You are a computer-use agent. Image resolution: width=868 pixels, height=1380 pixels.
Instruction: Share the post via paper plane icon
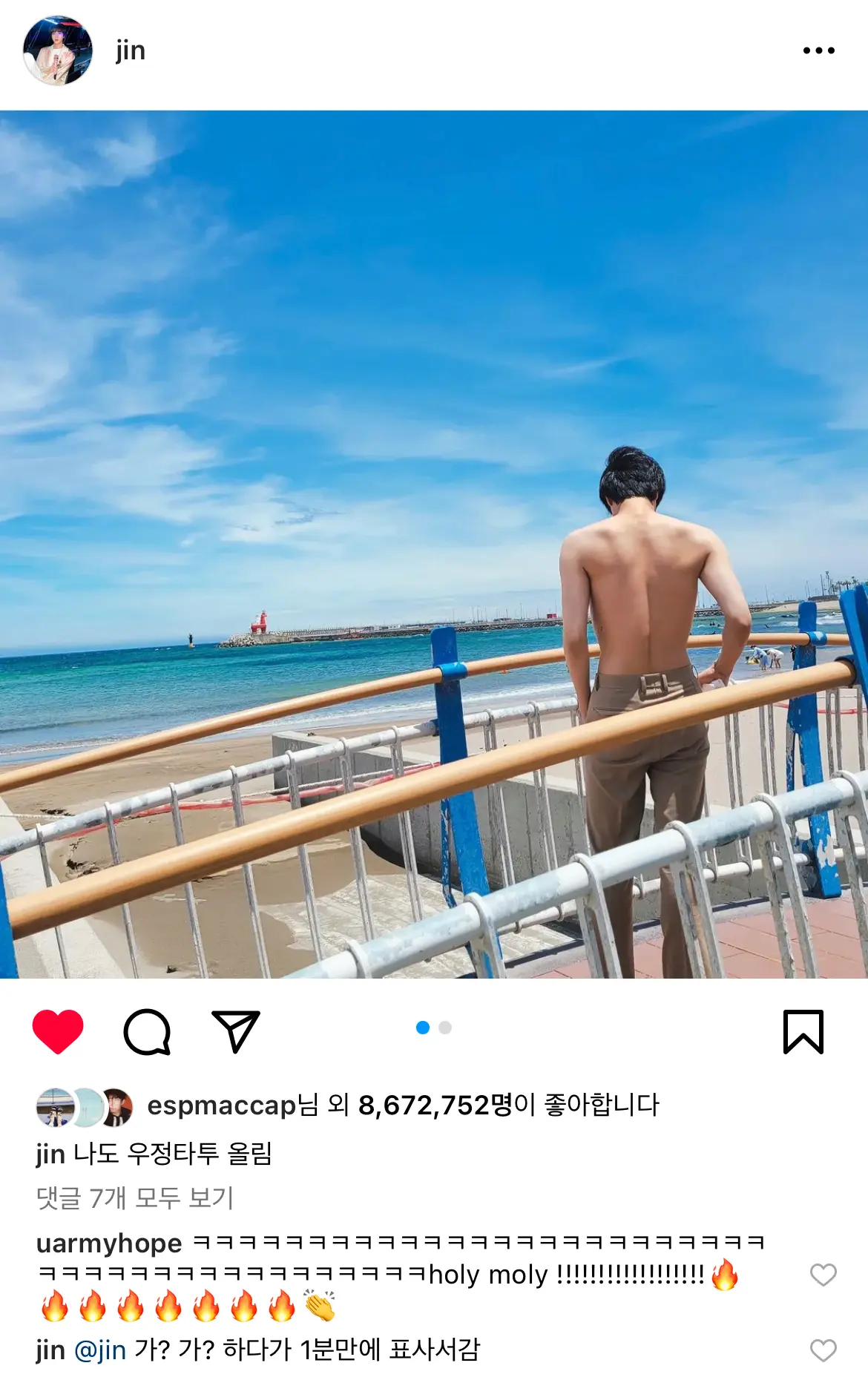click(236, 1031)
